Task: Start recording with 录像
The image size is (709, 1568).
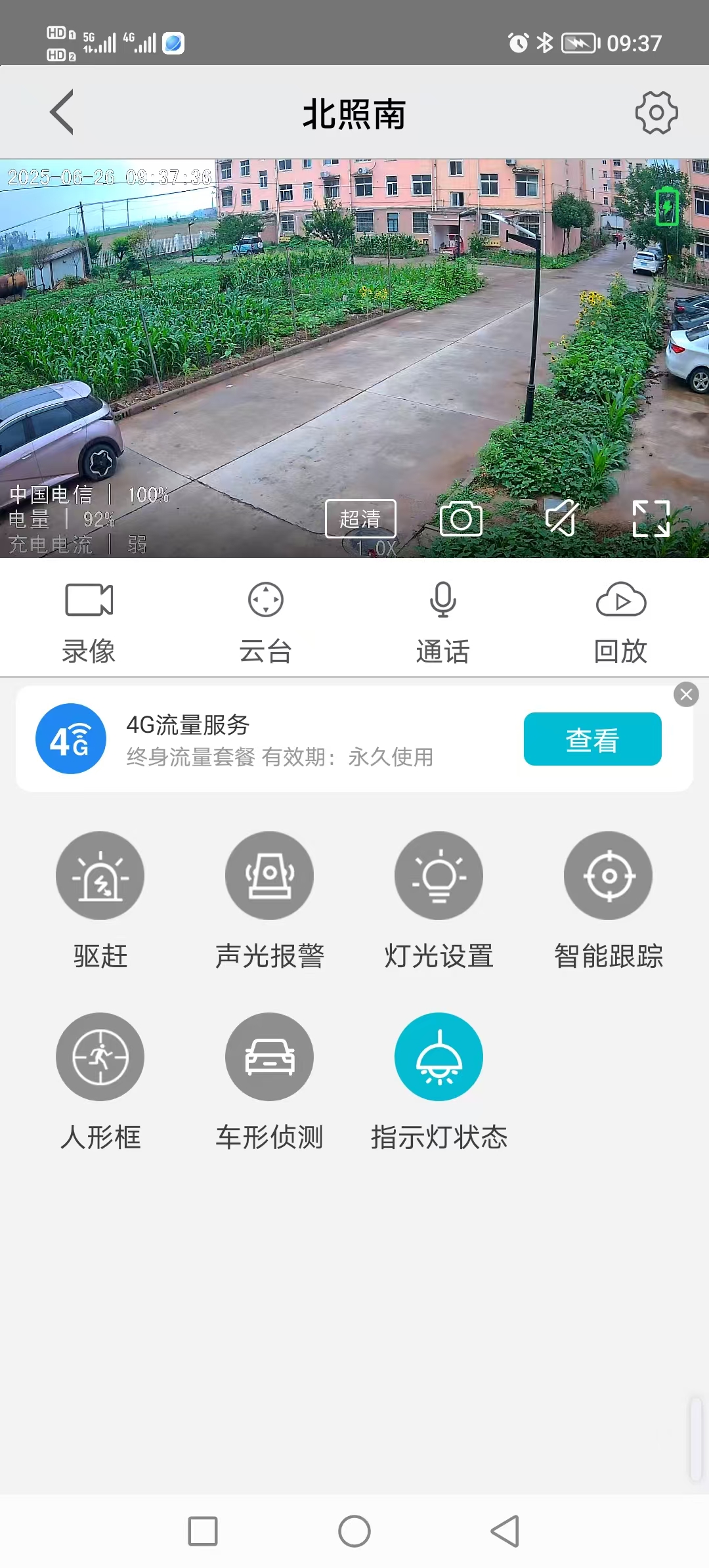Action: pos(89,619)
